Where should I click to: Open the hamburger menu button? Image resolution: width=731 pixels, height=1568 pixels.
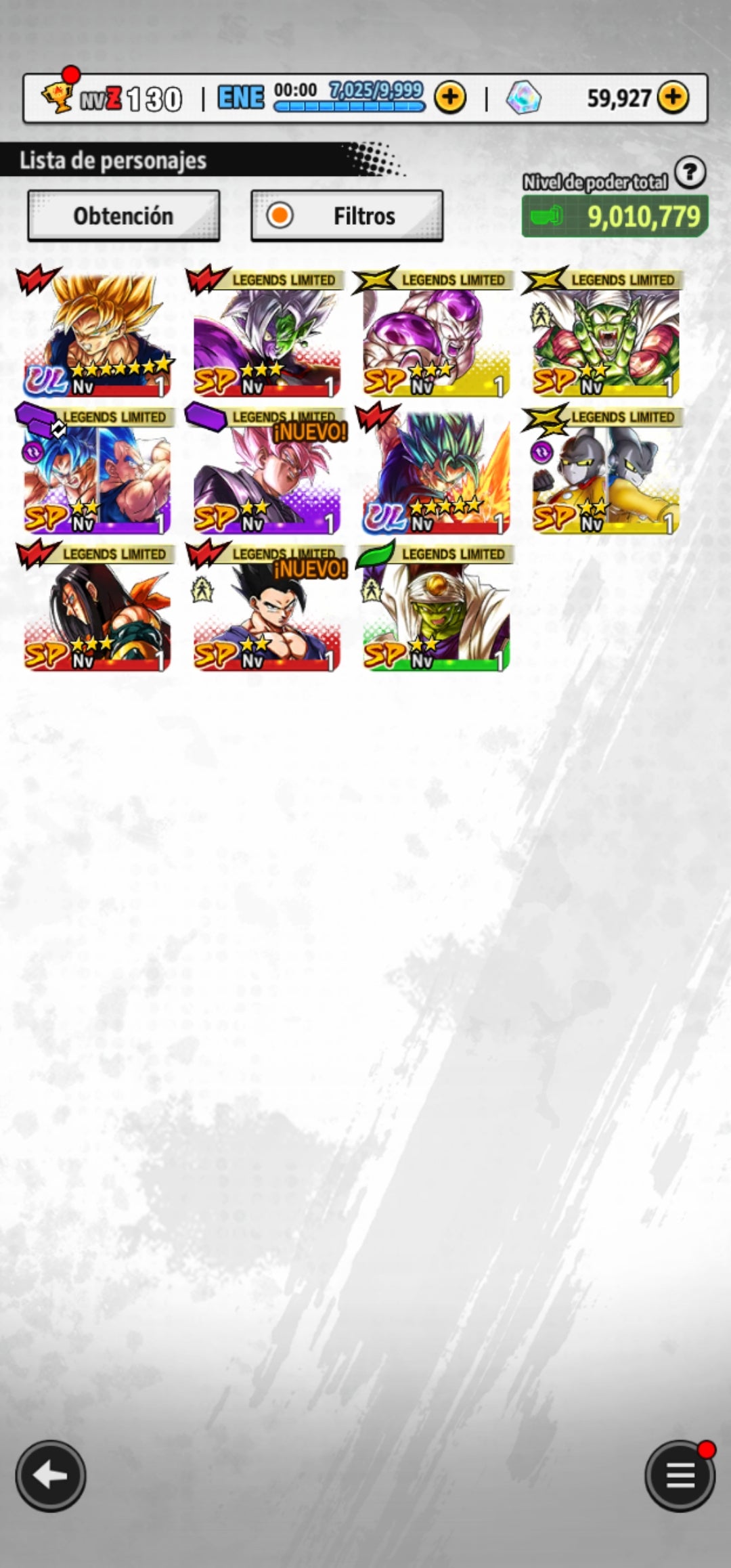point(680,1475)
